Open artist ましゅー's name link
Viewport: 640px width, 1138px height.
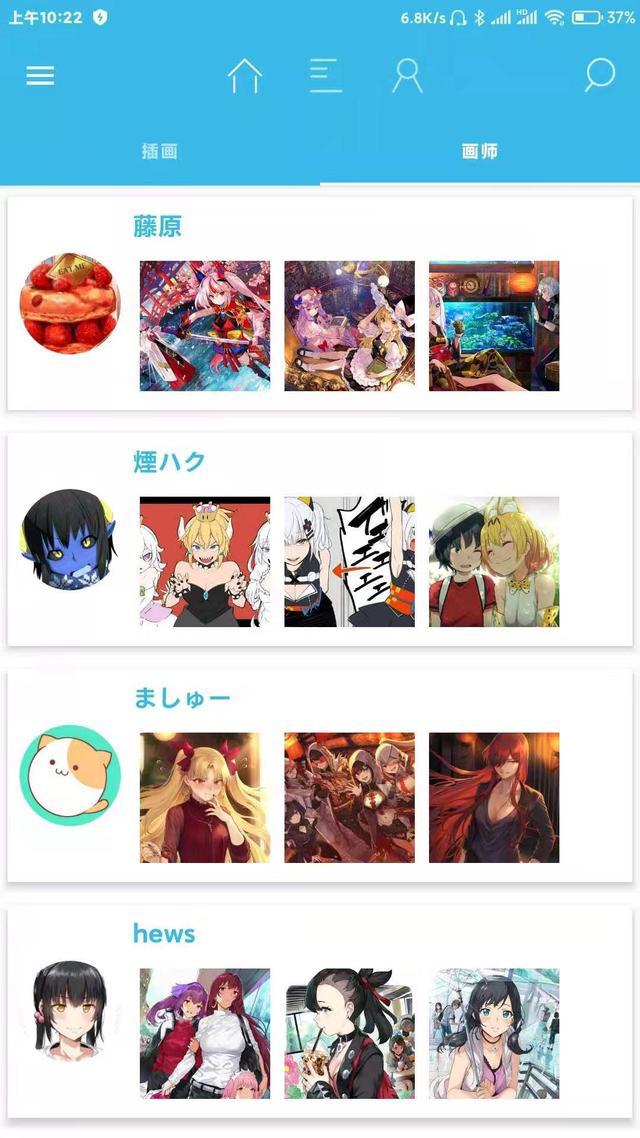tap(182, 697)
